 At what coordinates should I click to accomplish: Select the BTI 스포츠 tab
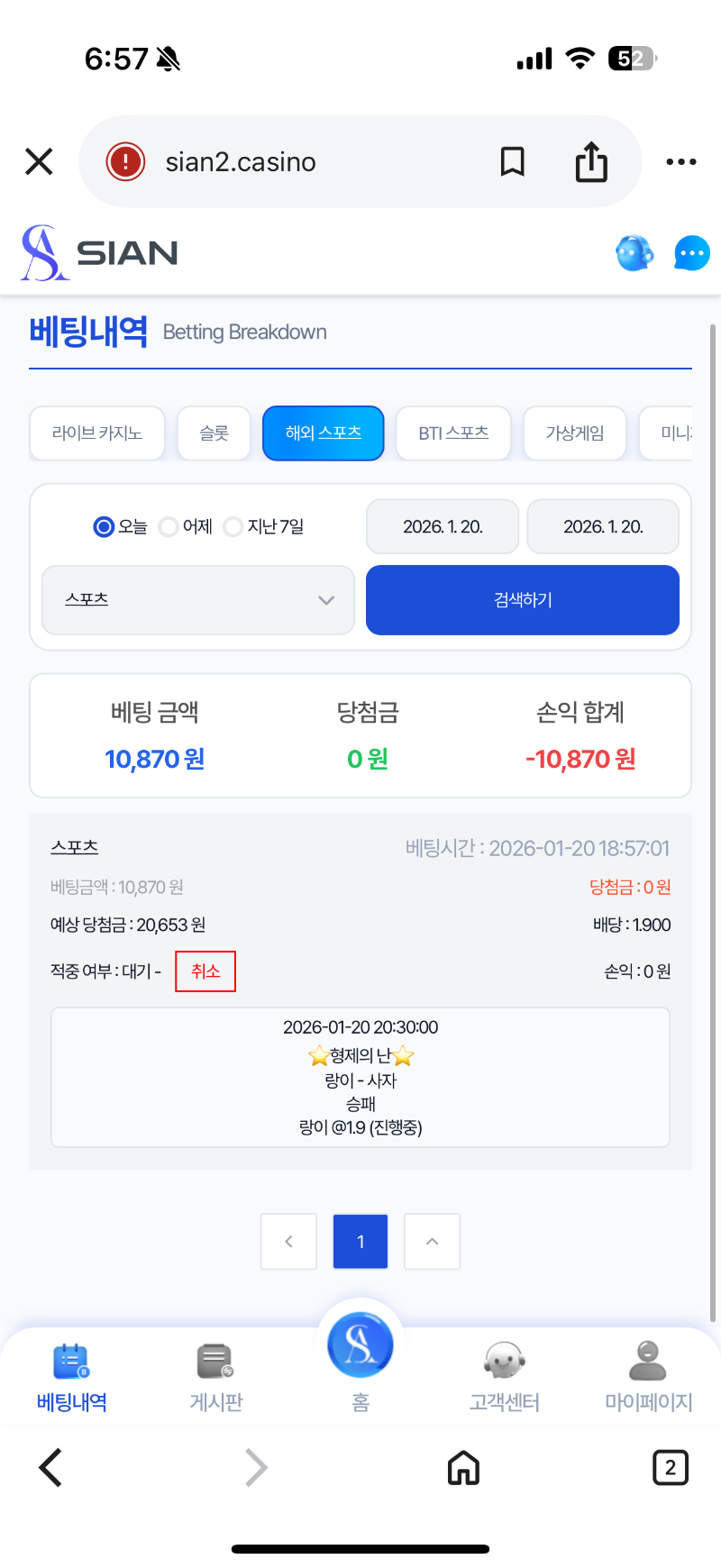point(453,433)
